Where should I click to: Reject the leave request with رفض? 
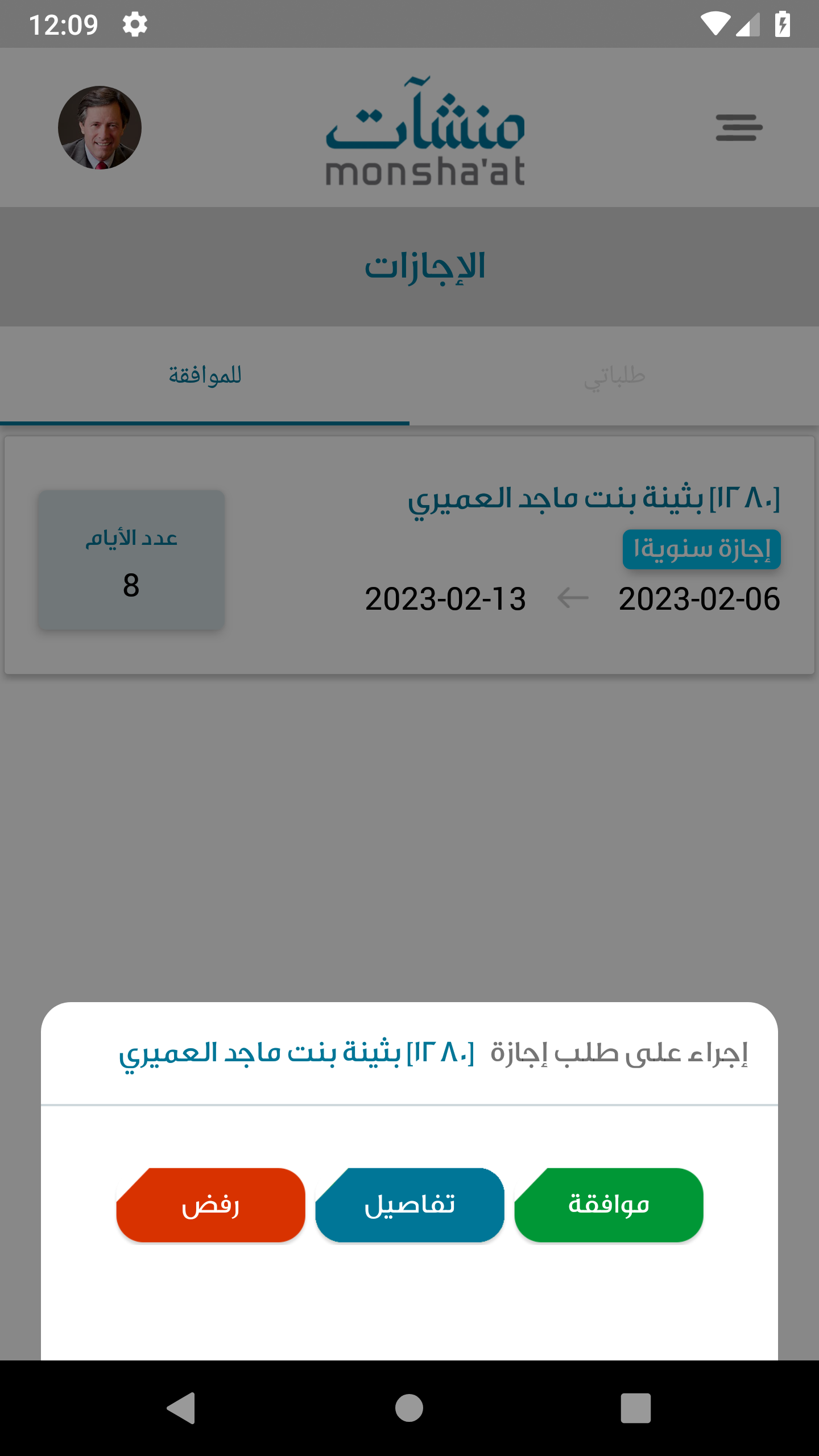pyautogui.click(x=210, y=1205)
